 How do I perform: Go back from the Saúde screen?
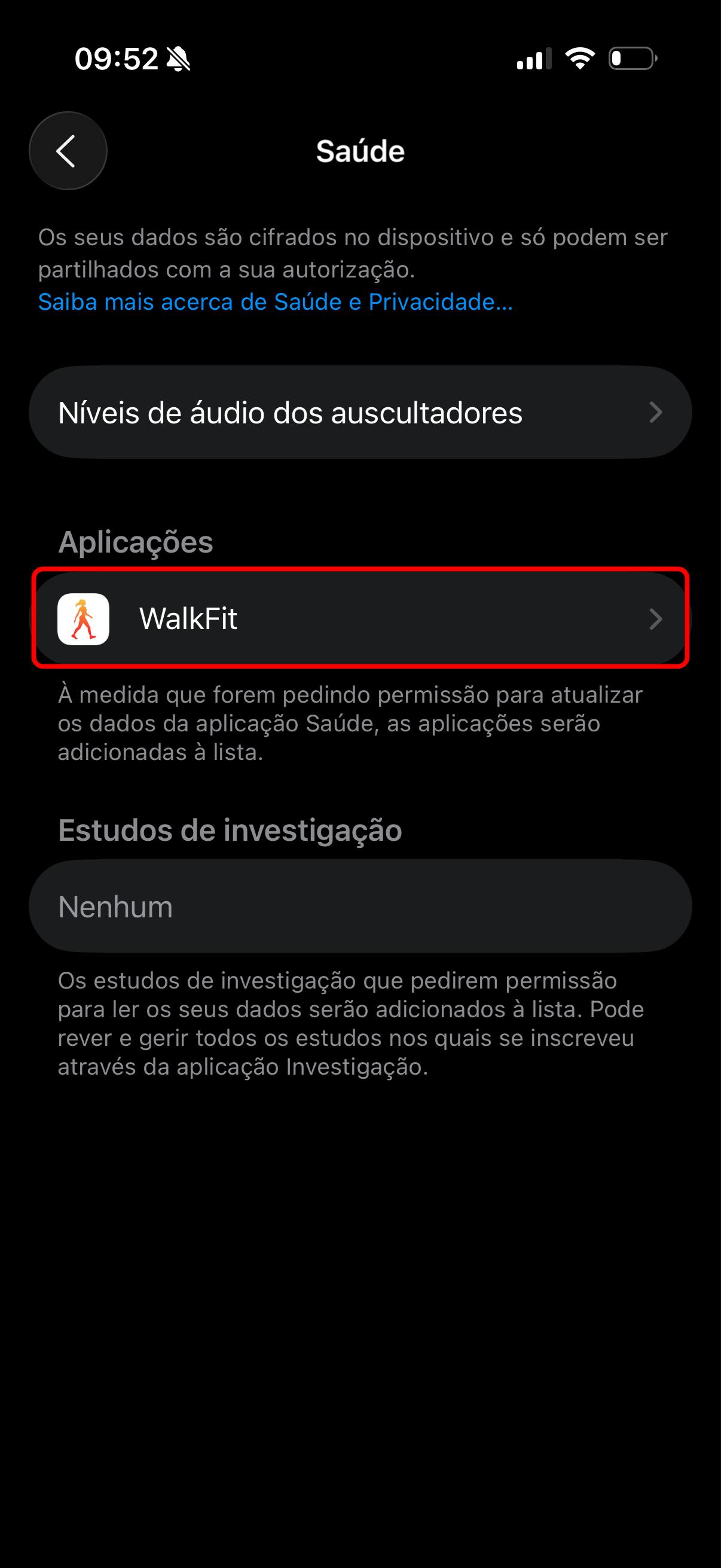(68, 151)
